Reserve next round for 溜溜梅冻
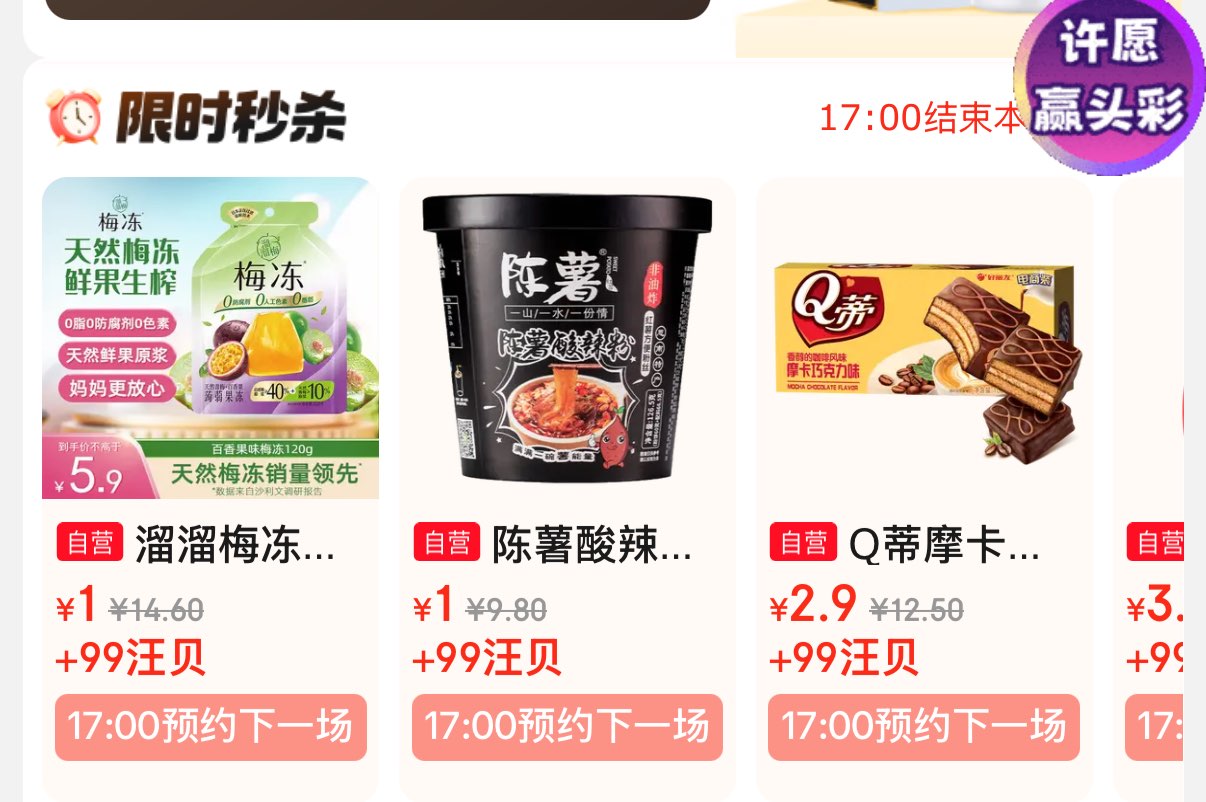This screenshot has height=802, width=1206. click(x=211, y=727)
